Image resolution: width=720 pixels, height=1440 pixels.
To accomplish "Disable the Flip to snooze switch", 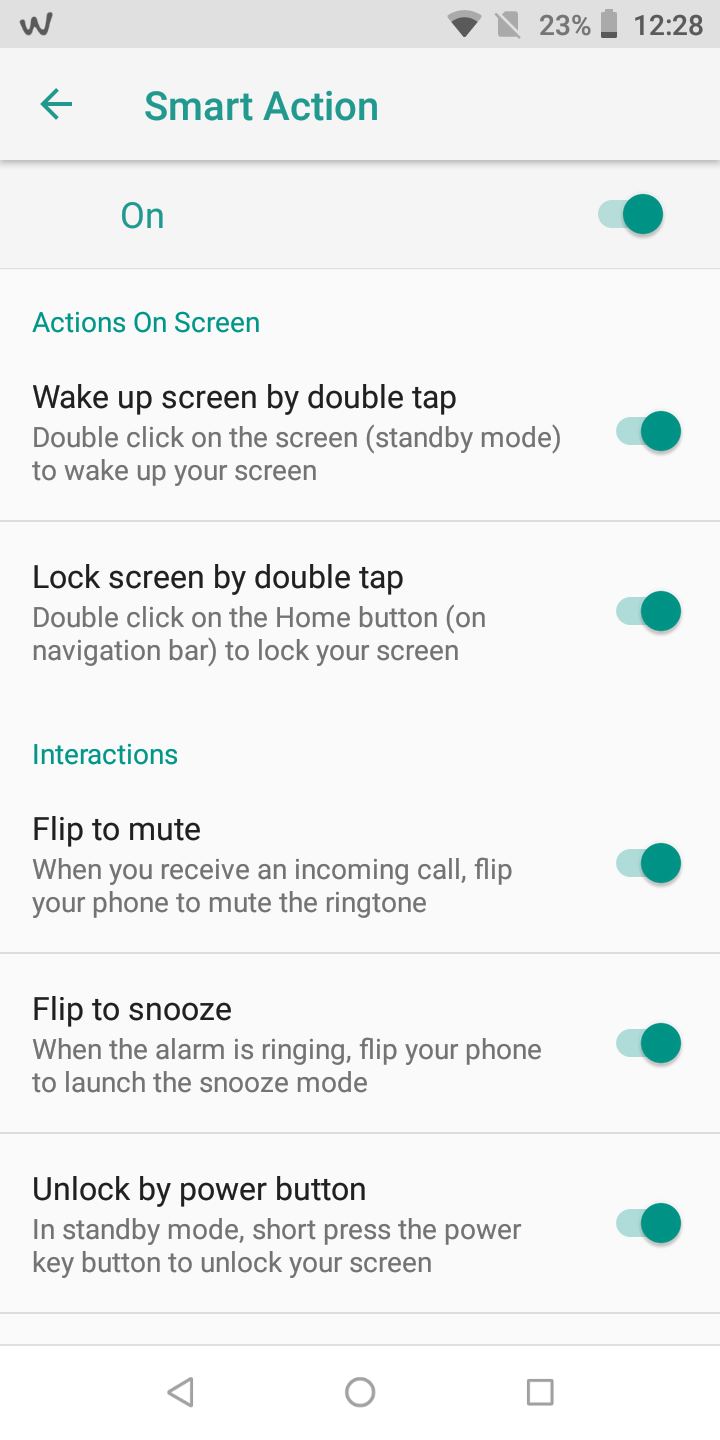I will coord(648,1043).
